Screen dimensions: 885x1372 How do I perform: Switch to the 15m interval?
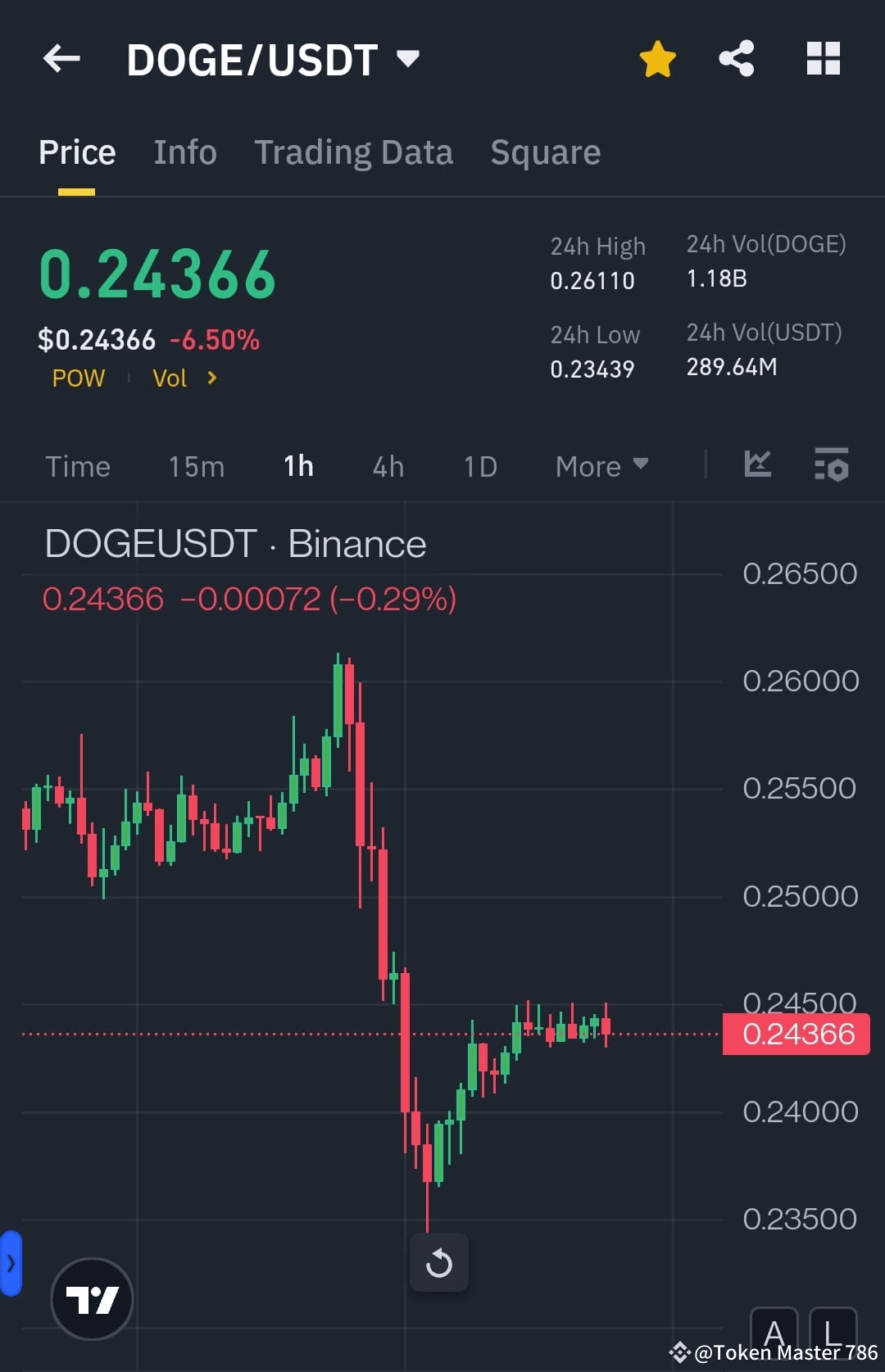tap(196, 465)
